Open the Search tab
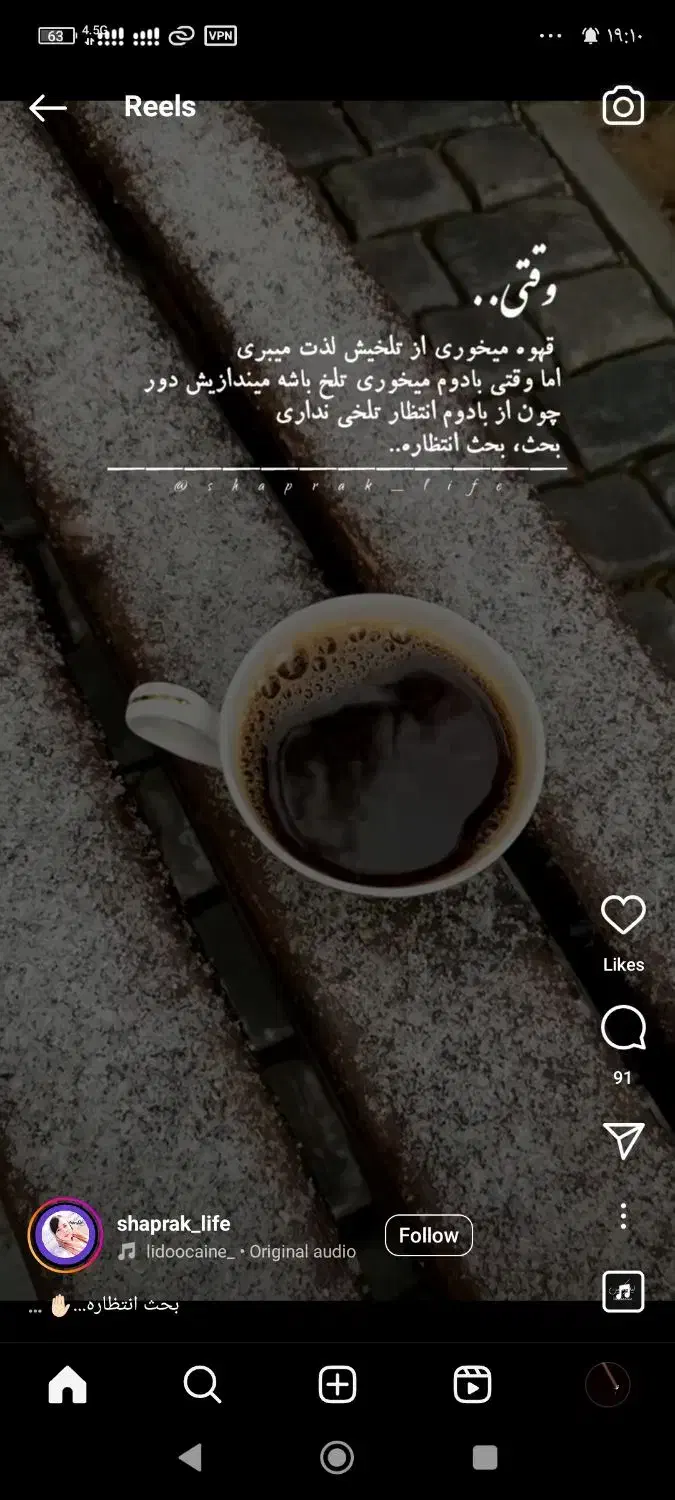This screenshot has width=675, height=1500. click(202, 1385)
